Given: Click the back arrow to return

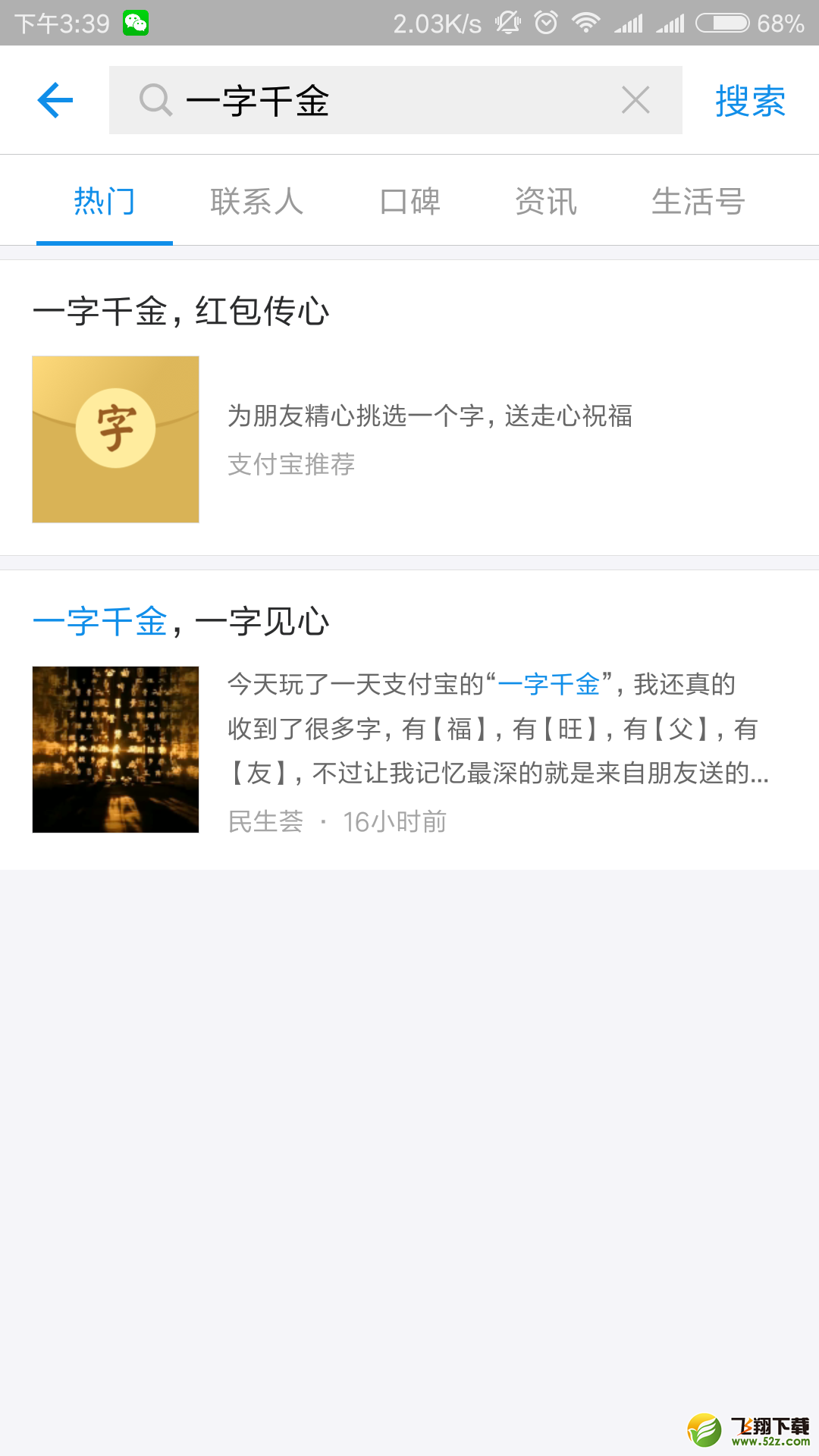Looking at the screenshot, I should (x=54, y=99).
